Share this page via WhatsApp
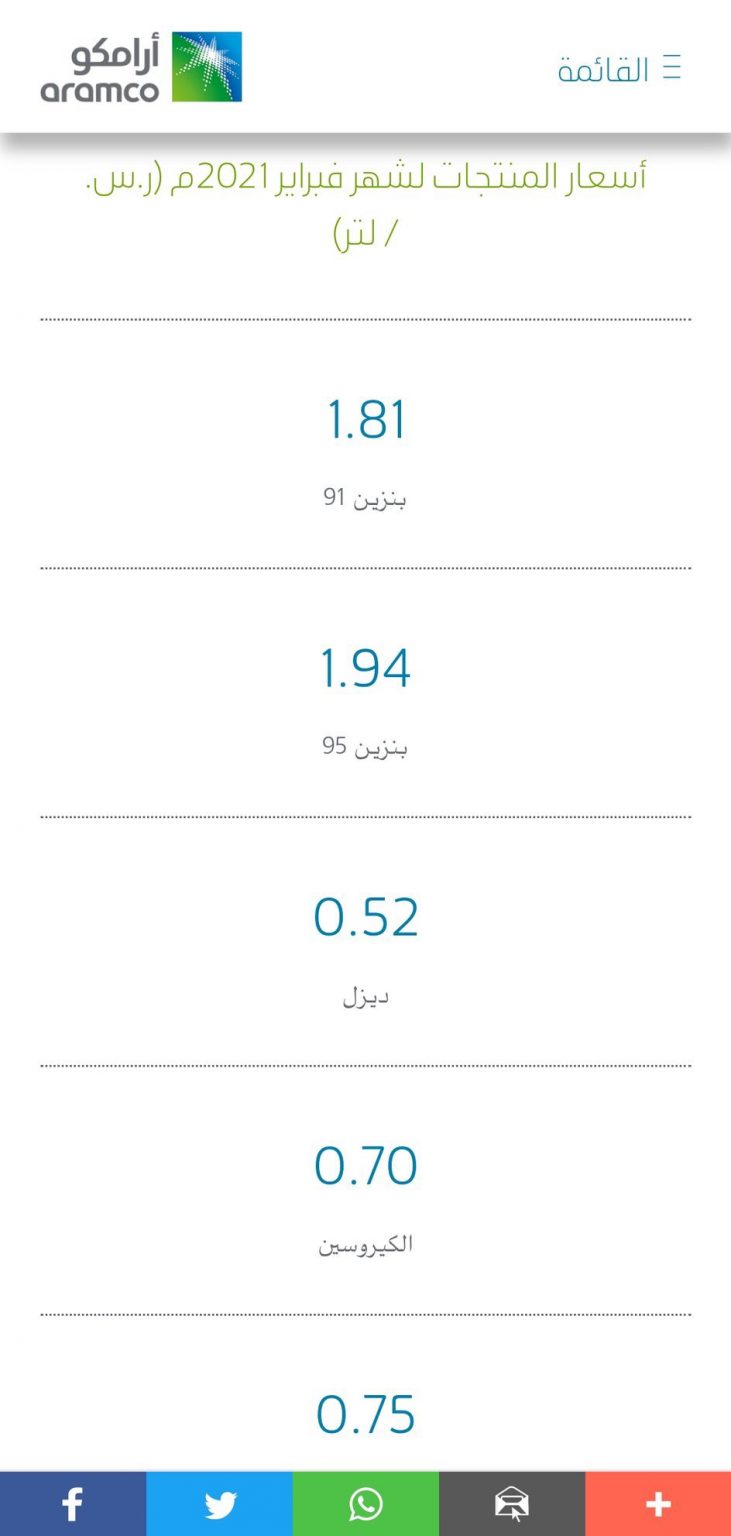The height and width of the screenshot is (1536, 731). click(x=366, y=1503)
